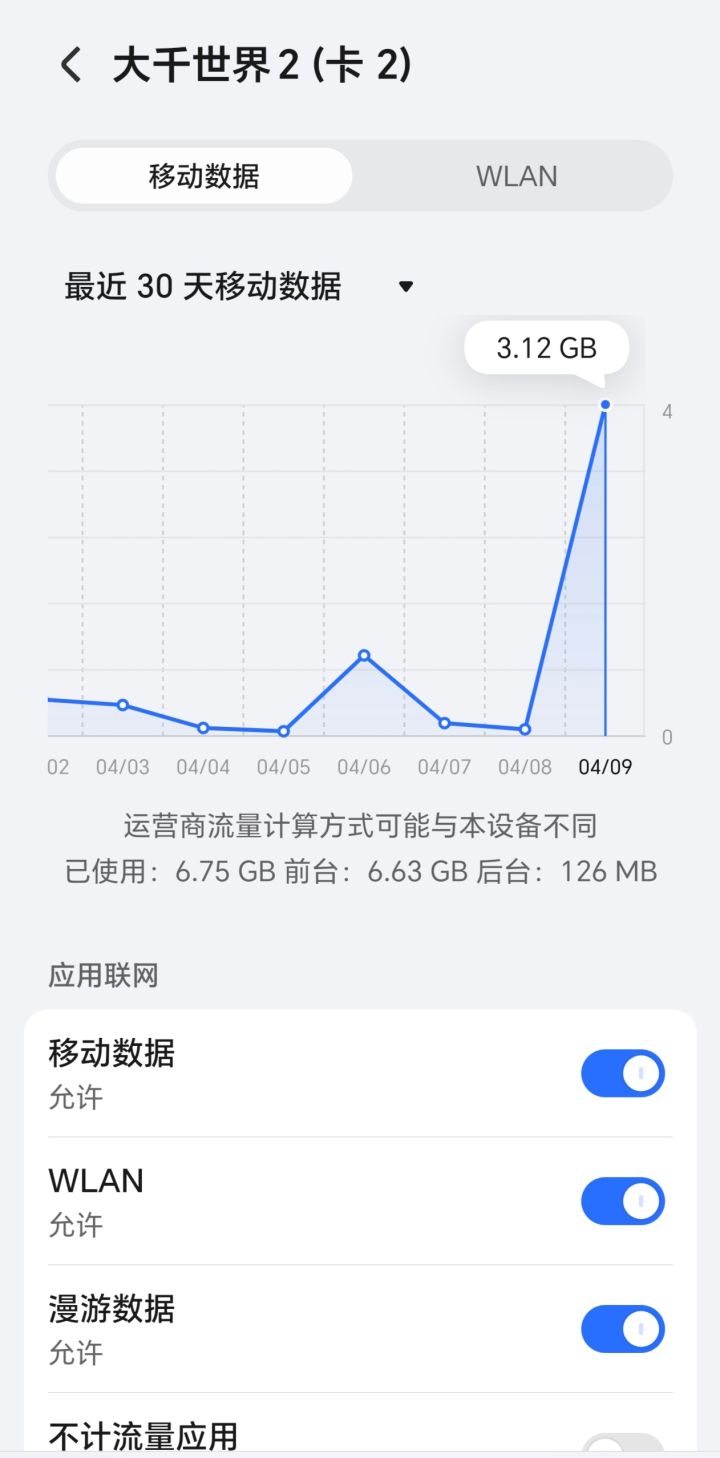Tap the 04/09 date label on the axis
This screenshot has height=1458, width=720.
[x=604, y=767]
